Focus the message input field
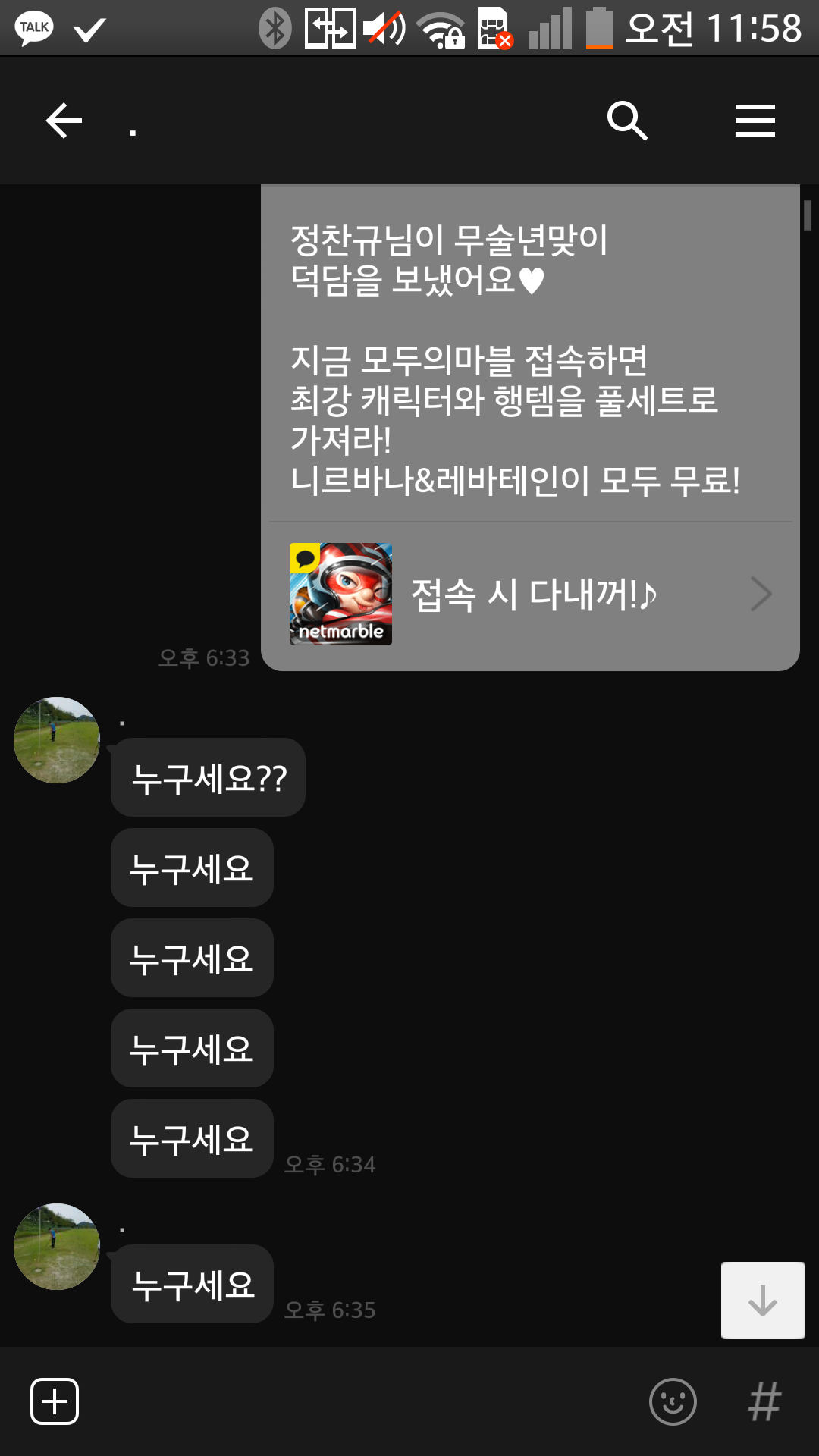The image size is (819, 1456). click(356, 1401)
